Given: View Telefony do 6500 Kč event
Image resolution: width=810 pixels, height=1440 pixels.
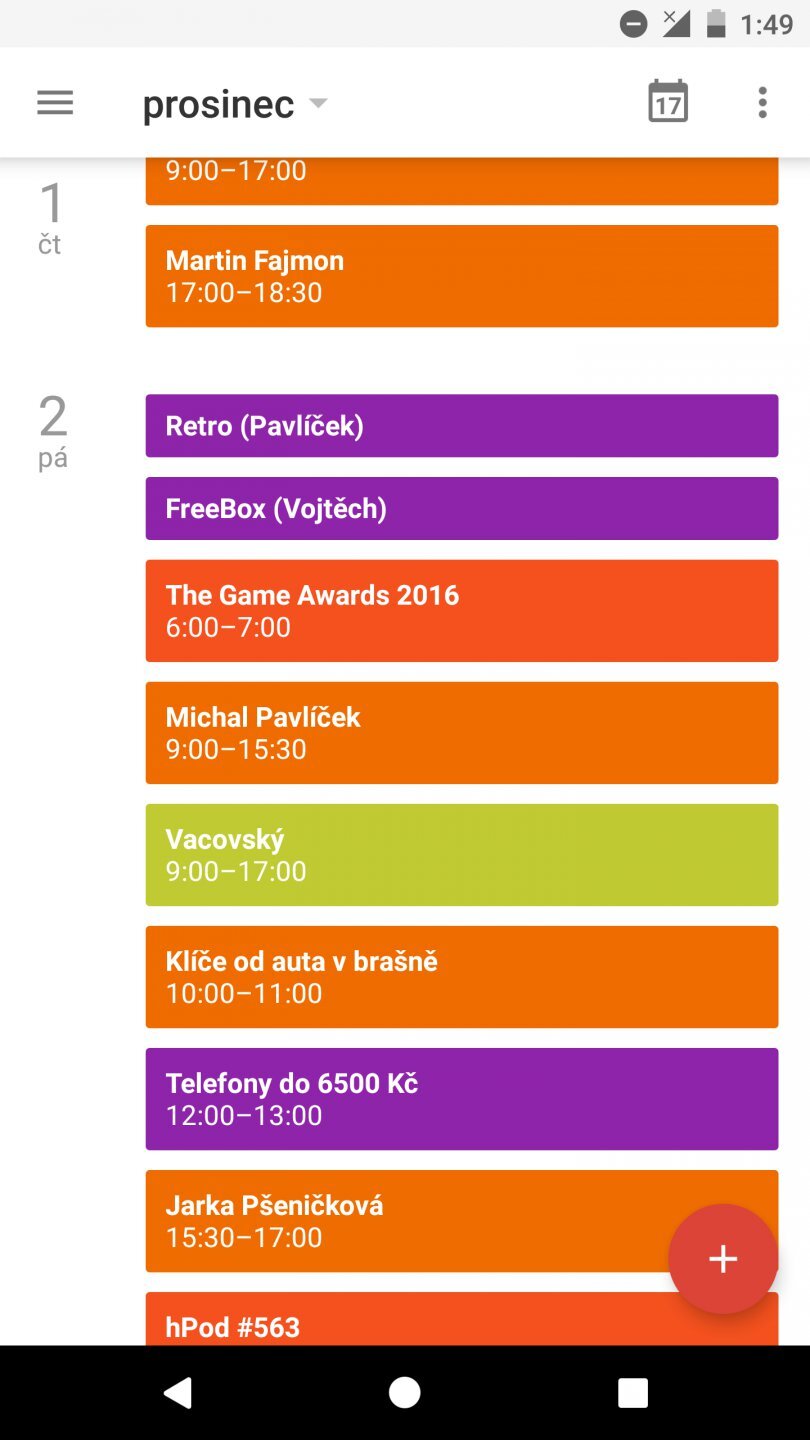Looking at the screenshot, I should 461,1098.
